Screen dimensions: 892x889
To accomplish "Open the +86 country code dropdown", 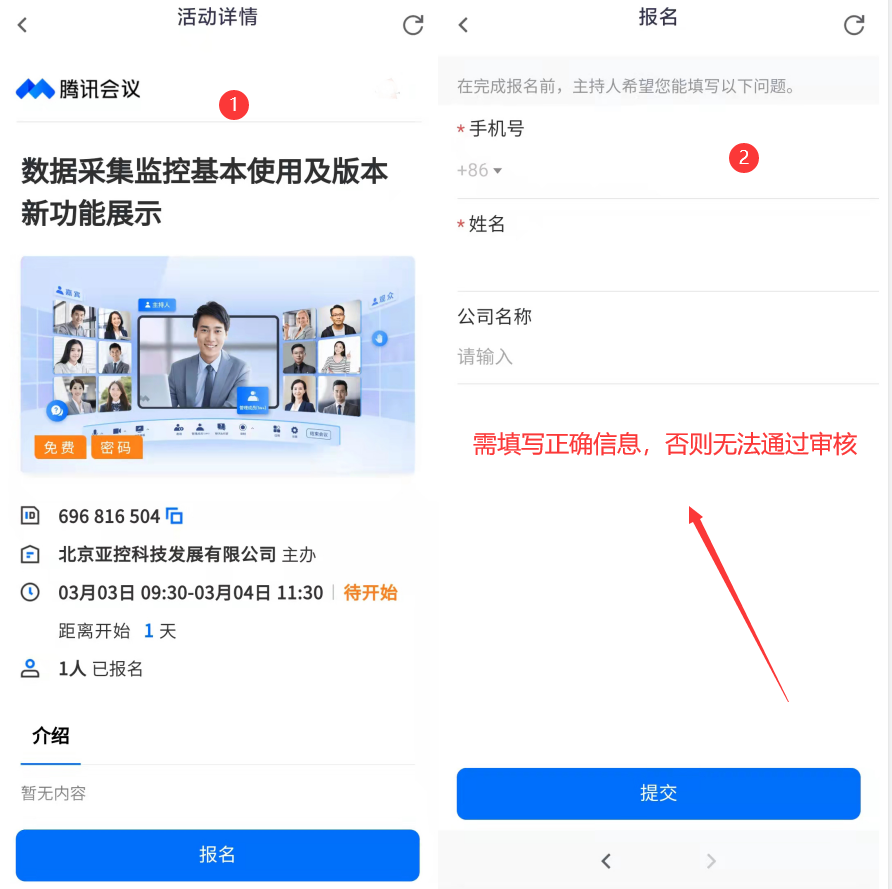I will click(480, 170).
